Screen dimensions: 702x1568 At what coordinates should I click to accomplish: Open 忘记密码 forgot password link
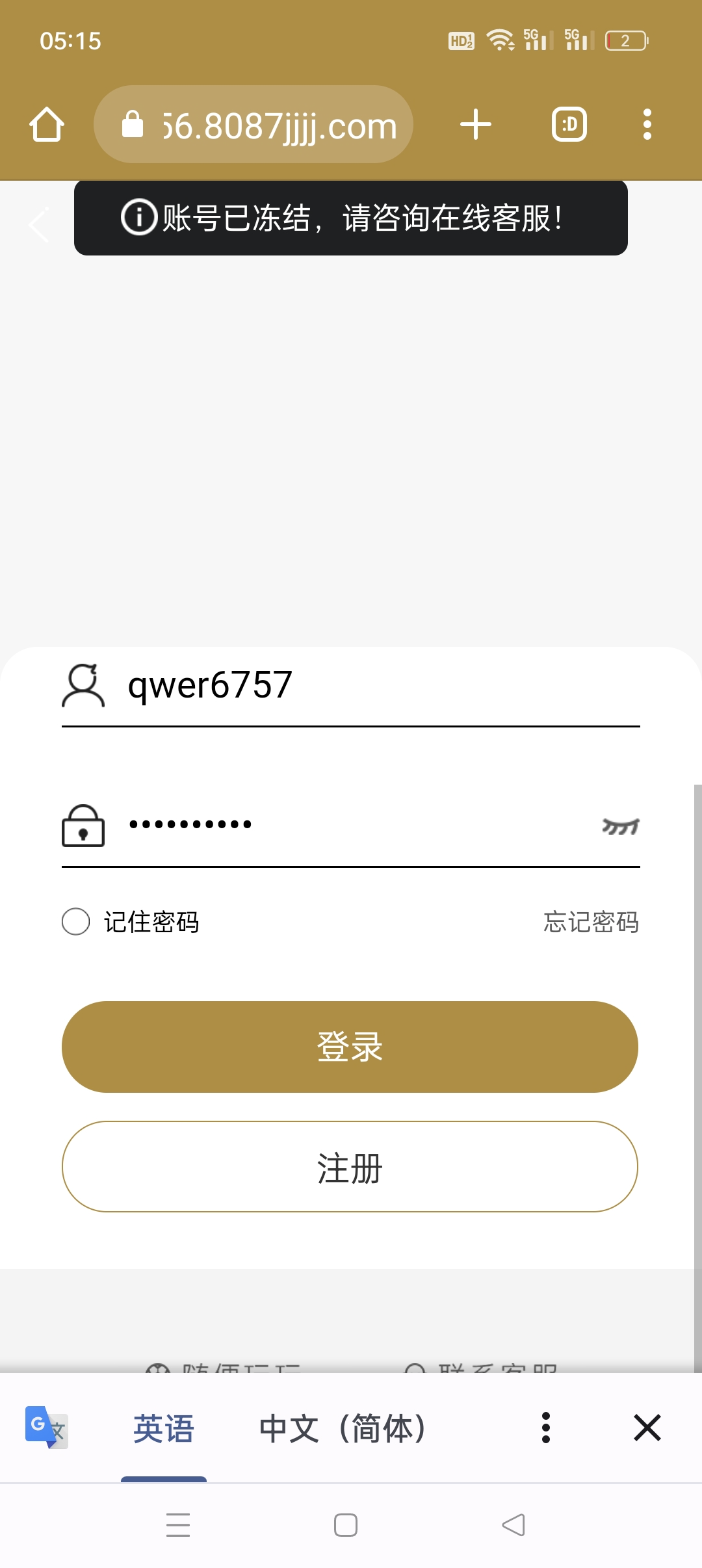coord(591,922)
